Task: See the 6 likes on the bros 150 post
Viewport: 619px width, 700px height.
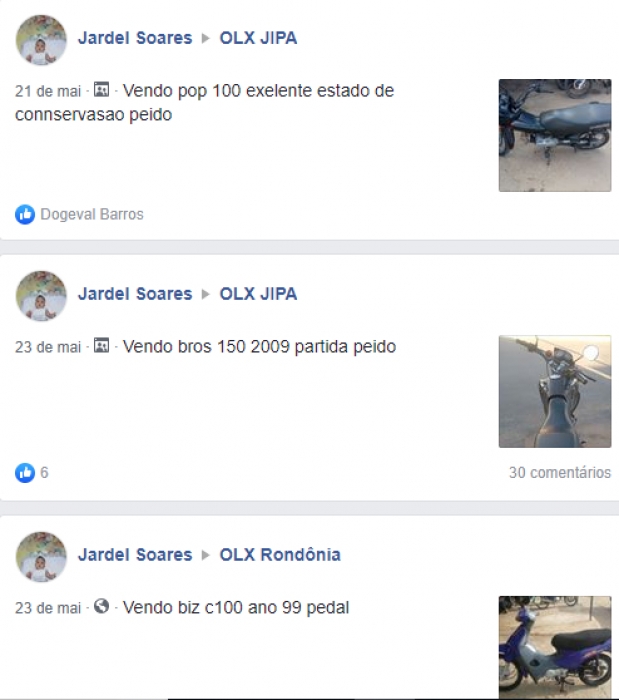Action: 32,473
